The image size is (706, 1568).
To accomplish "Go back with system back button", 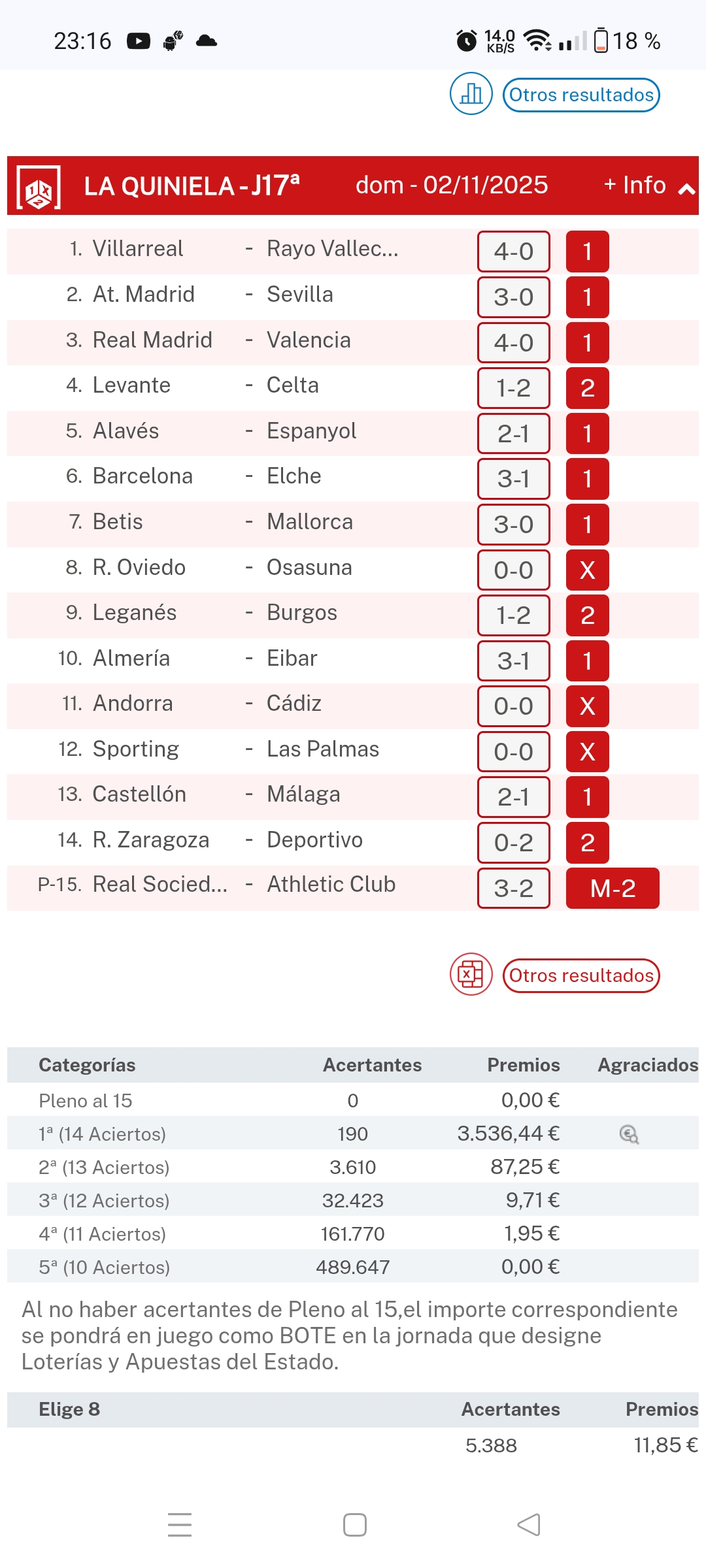I will (x=528, y=1525).
